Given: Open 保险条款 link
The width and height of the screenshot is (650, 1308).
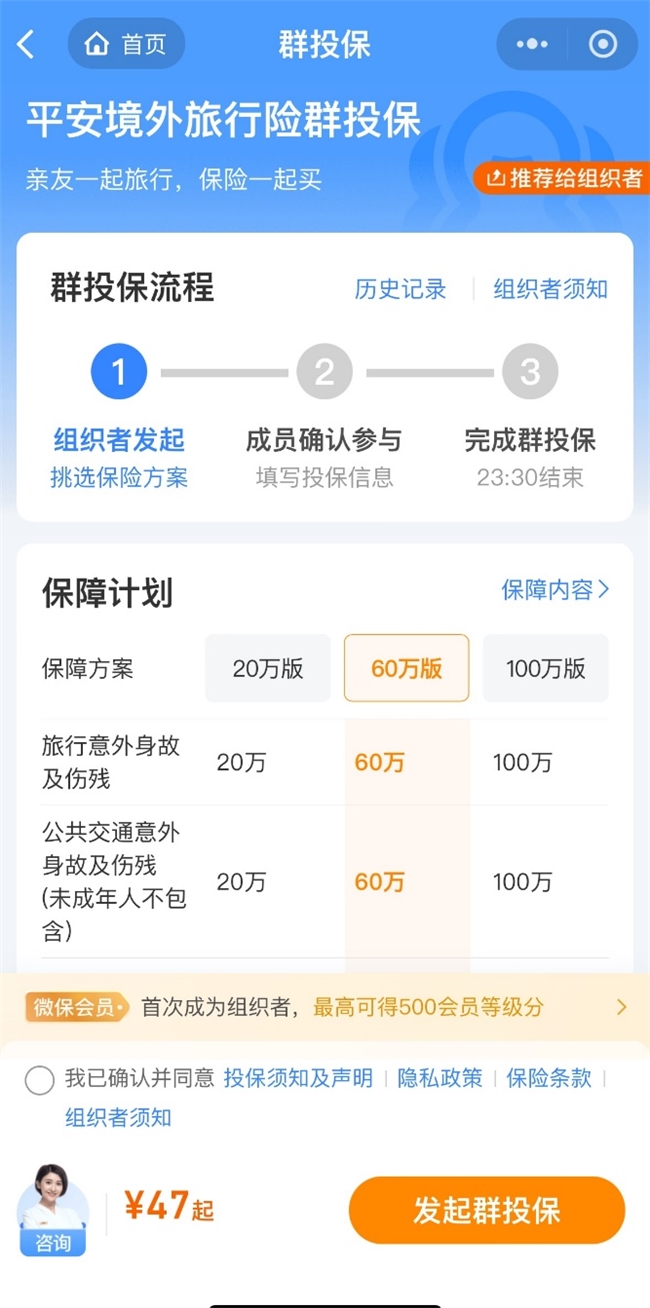Looking at the screenshot, I should click(x=549, y=1078).
